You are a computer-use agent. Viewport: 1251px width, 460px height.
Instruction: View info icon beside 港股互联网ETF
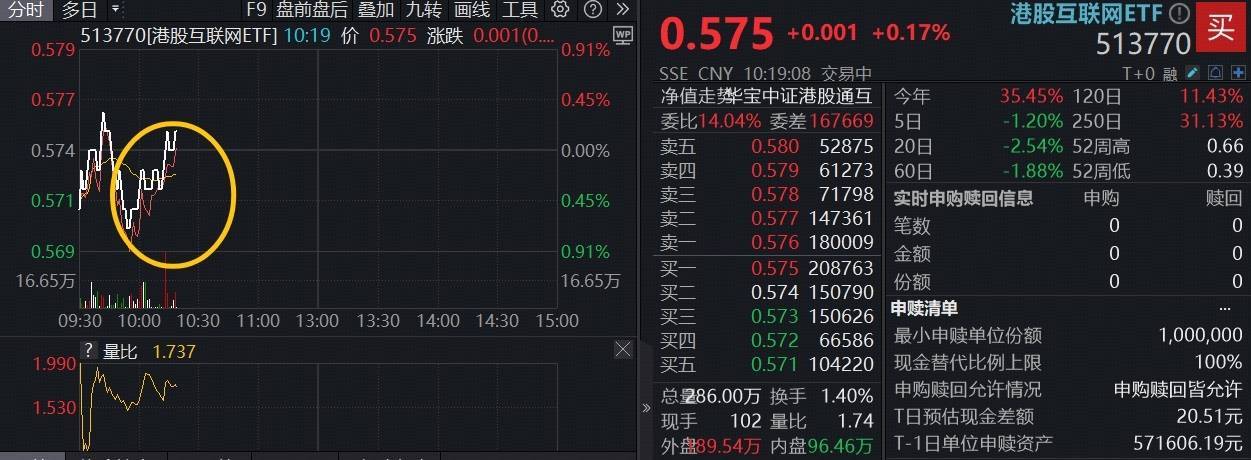[x=1180, y=14]
